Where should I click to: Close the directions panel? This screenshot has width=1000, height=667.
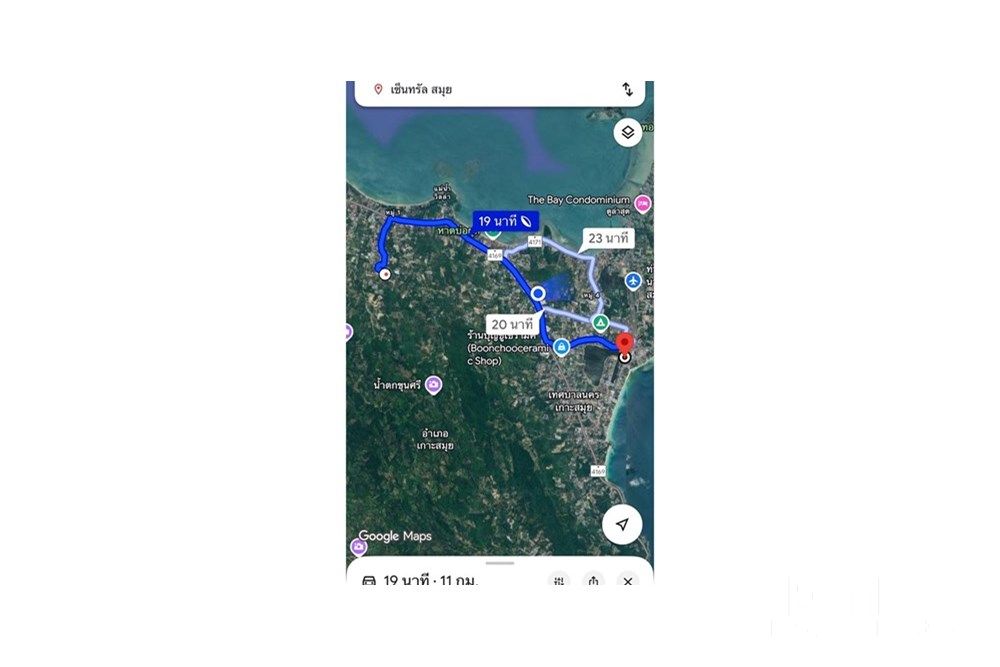pyautogui.click(x=627, y=580)
